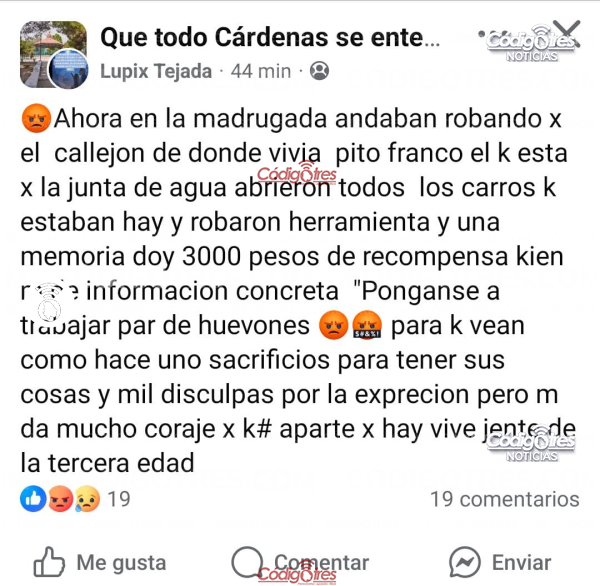The image size is (600, 586).
Task: Tap Comentar to write a comment
Action: [300, 562]
